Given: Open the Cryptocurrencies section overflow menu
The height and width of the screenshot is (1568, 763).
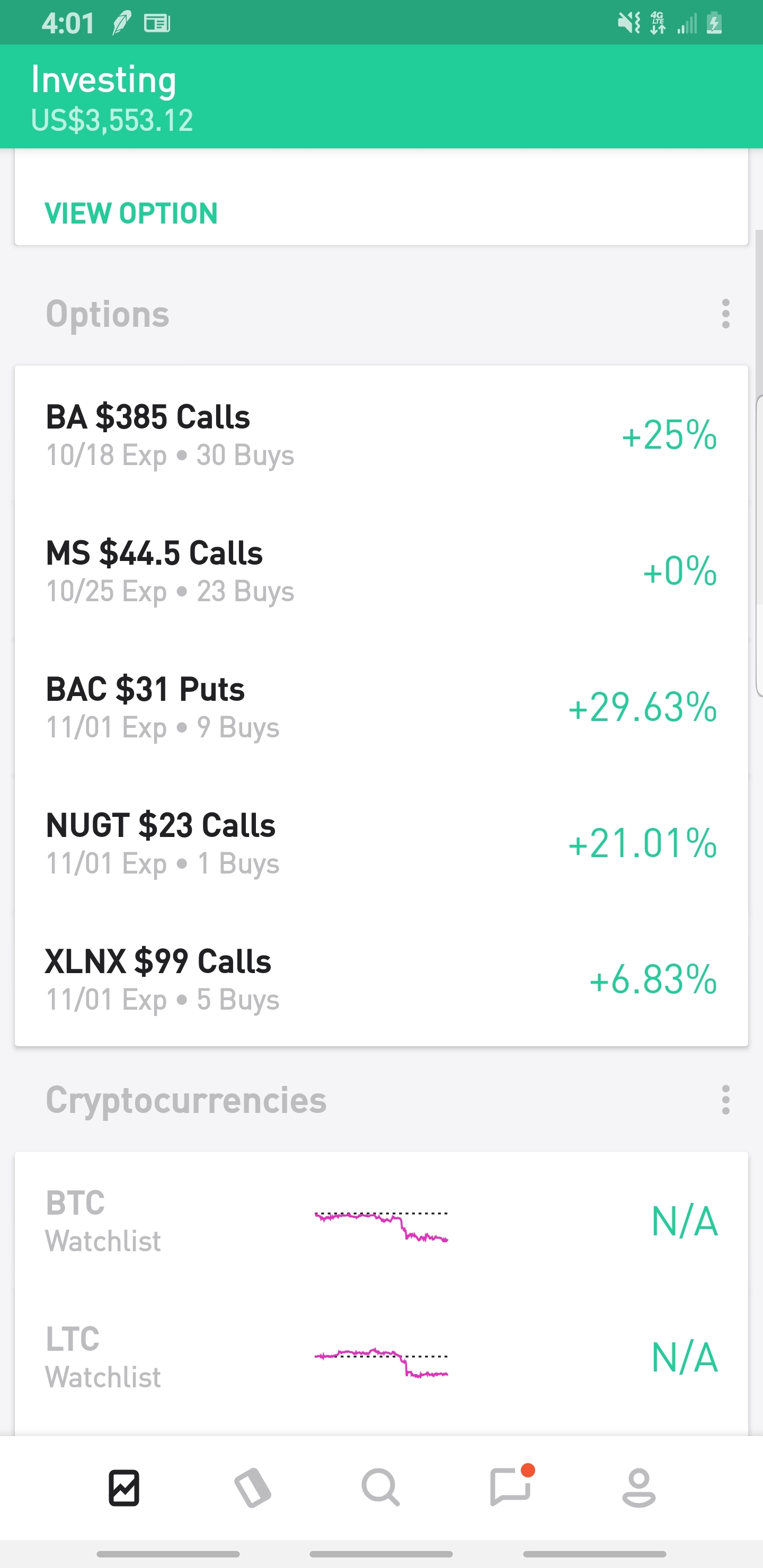Looking at the screenshot, I should point(725,1099).
